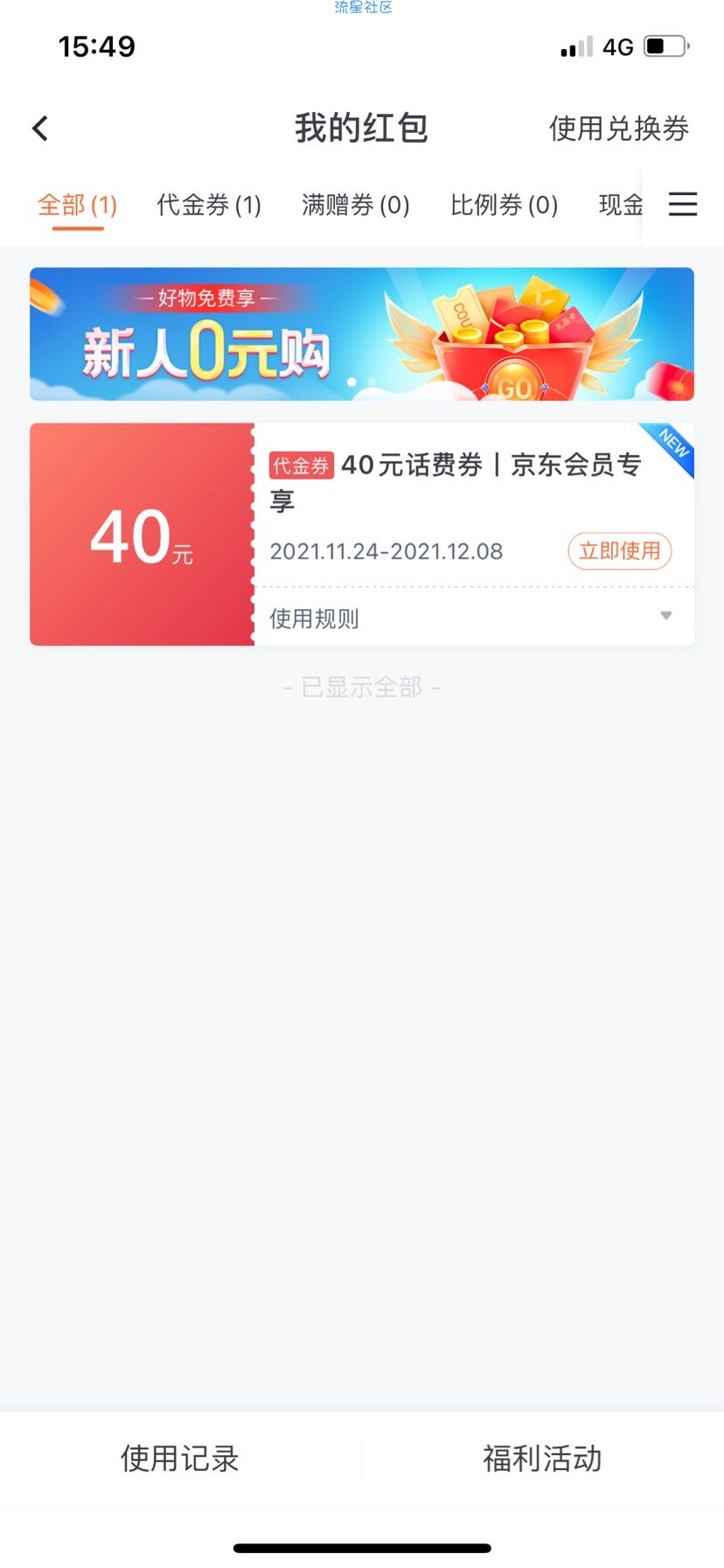
Task: Open 使用兑换券 to redeem a coupon
Action: pyautogui.click(x=618, y=129)
